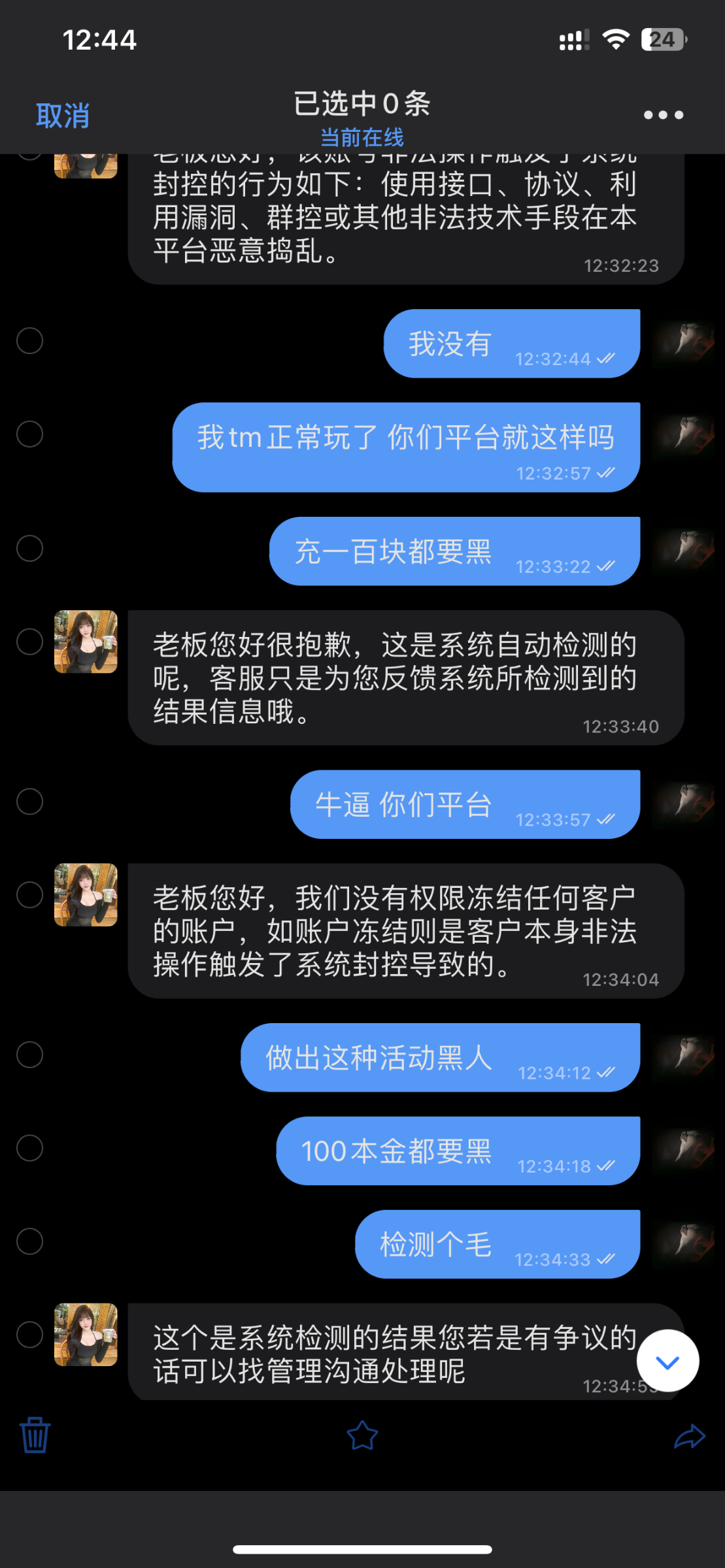Select the circle next to "充一百块都要黑"
Image resolution: width=725 pixels, height=1568 pixels.
30,549
